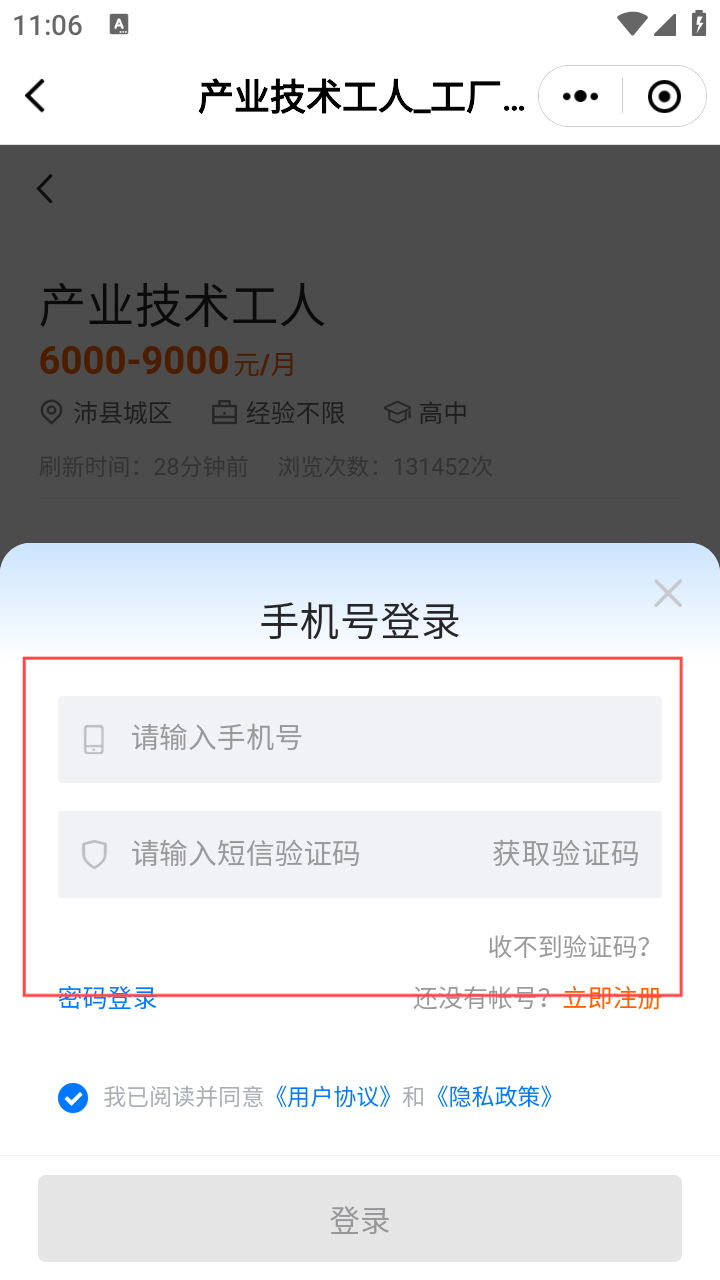Open 收不到验证码 help link
This screenshot has width=720, height=1280.
tap(570, 946)
